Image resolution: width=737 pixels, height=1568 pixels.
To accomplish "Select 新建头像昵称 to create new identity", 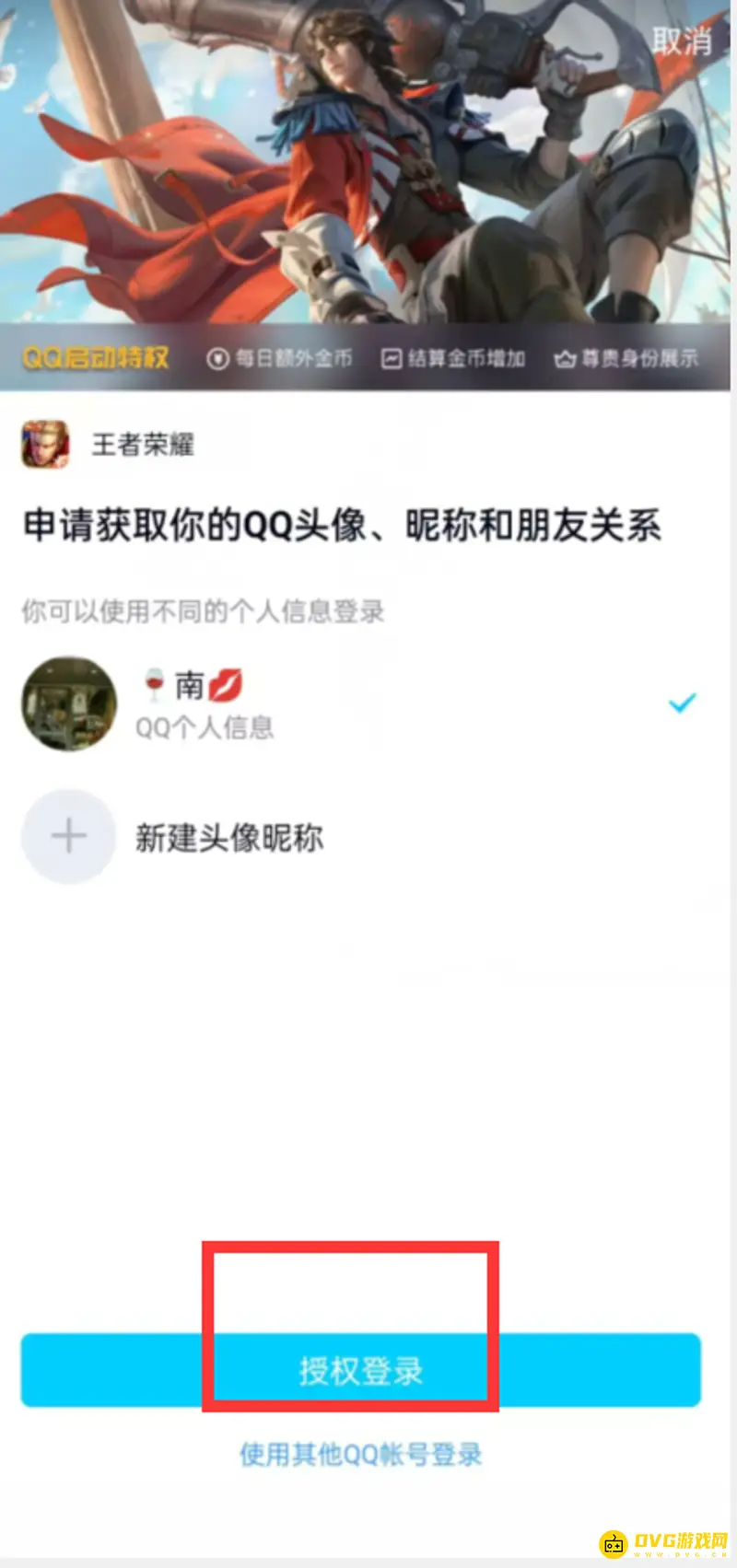I will 228,836.
